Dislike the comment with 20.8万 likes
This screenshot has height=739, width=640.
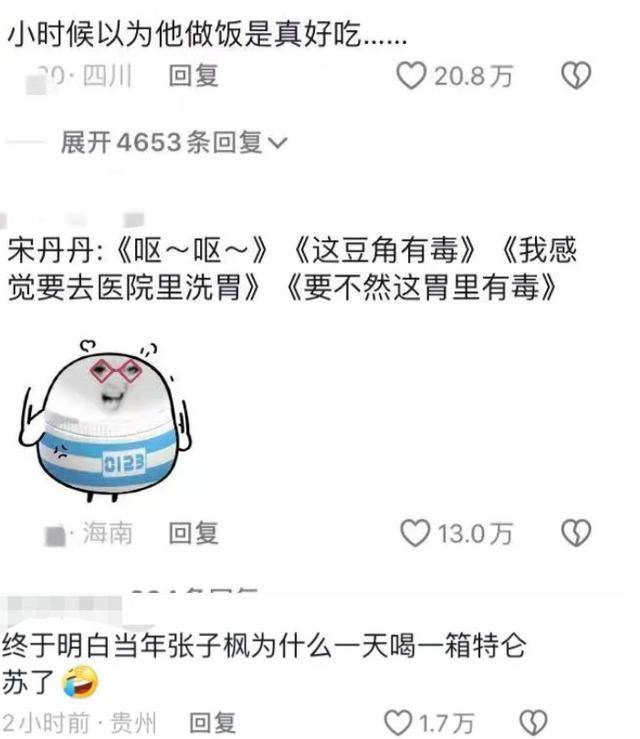point(577,76)
